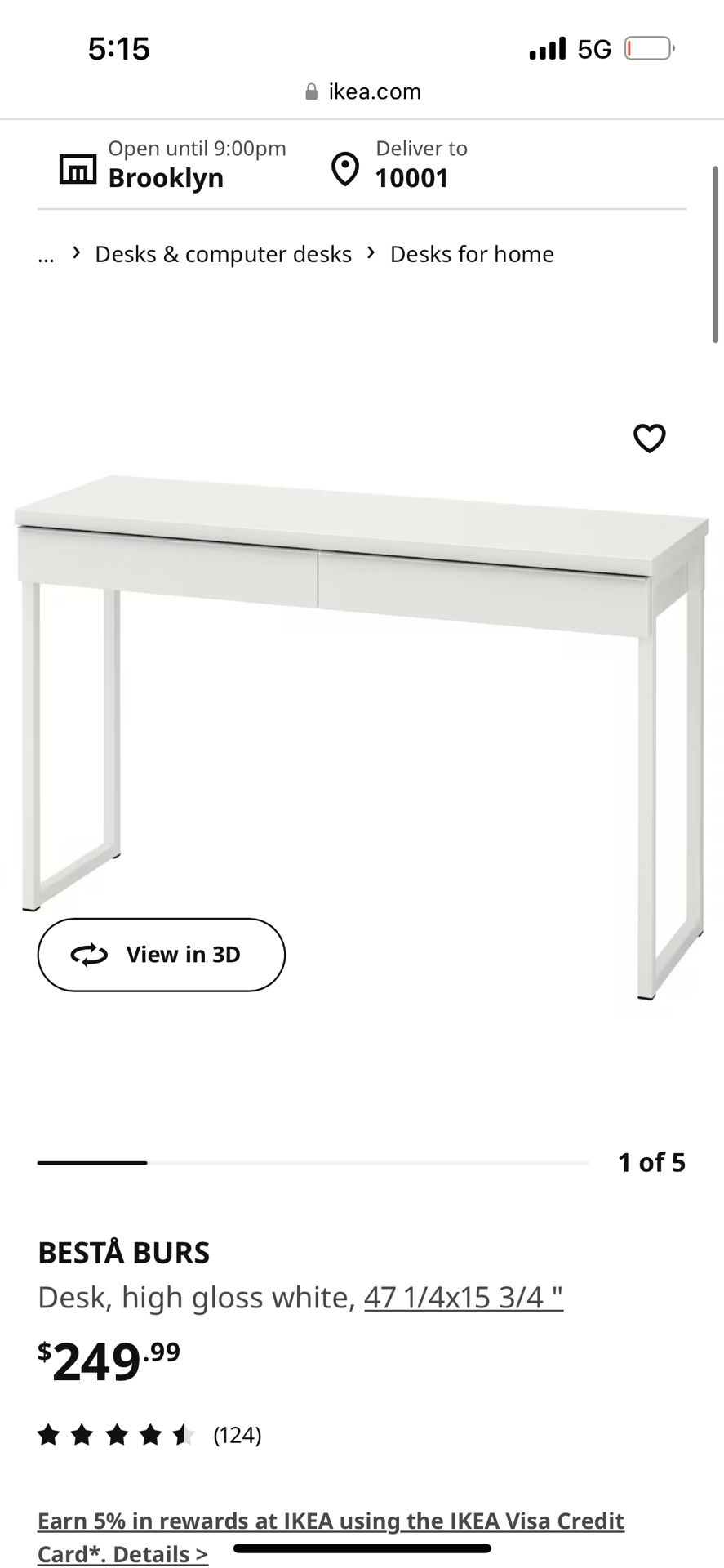
Task: Open the 47 1/4x15 3/4 size link
Action: (x=463, y=1297)
